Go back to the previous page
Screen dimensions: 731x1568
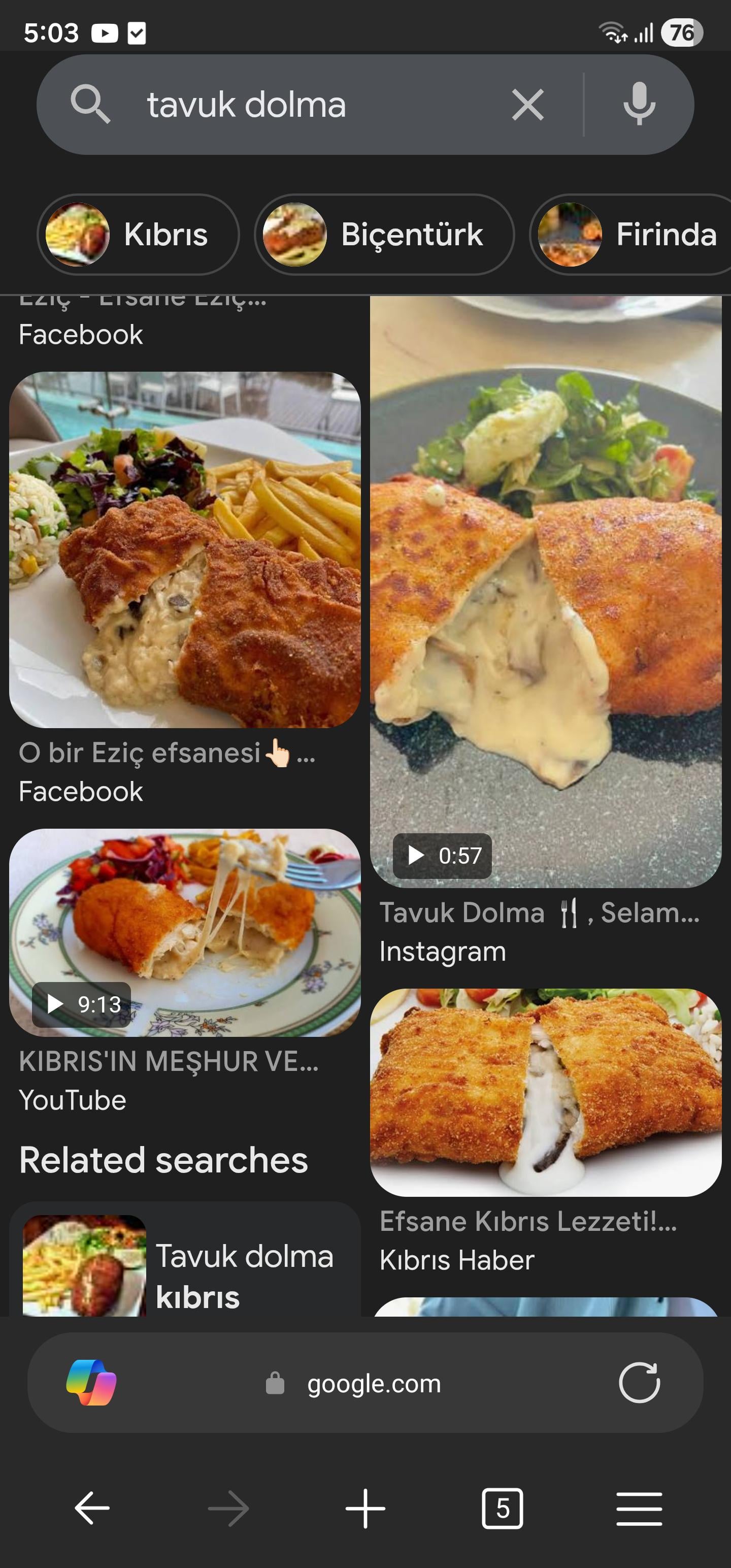click(92, 1508)
